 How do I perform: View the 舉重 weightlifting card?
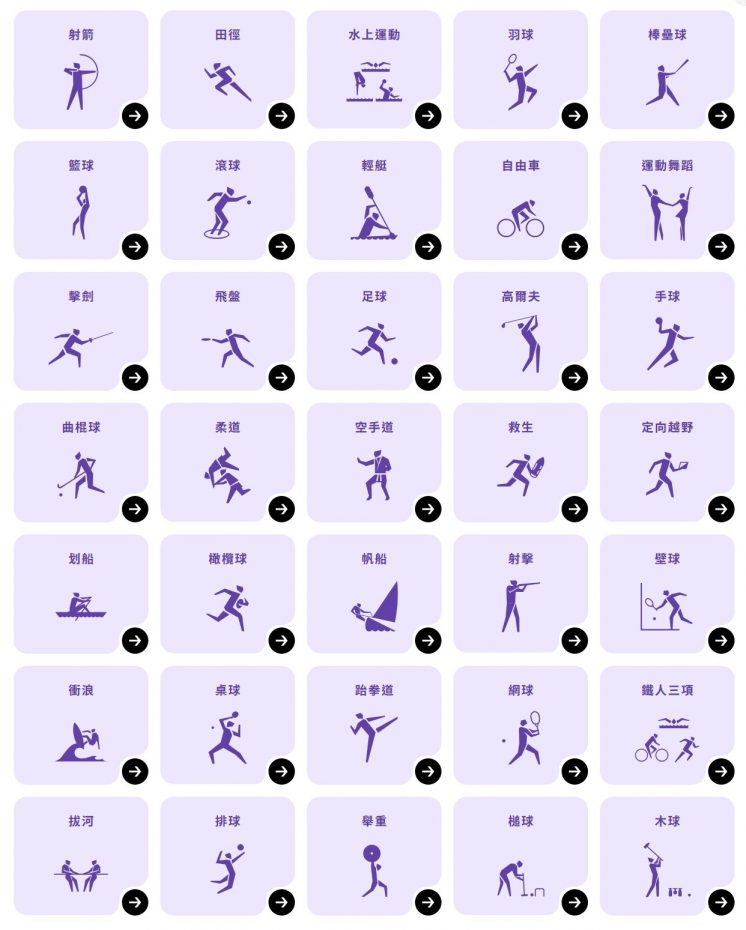point(373,857)
